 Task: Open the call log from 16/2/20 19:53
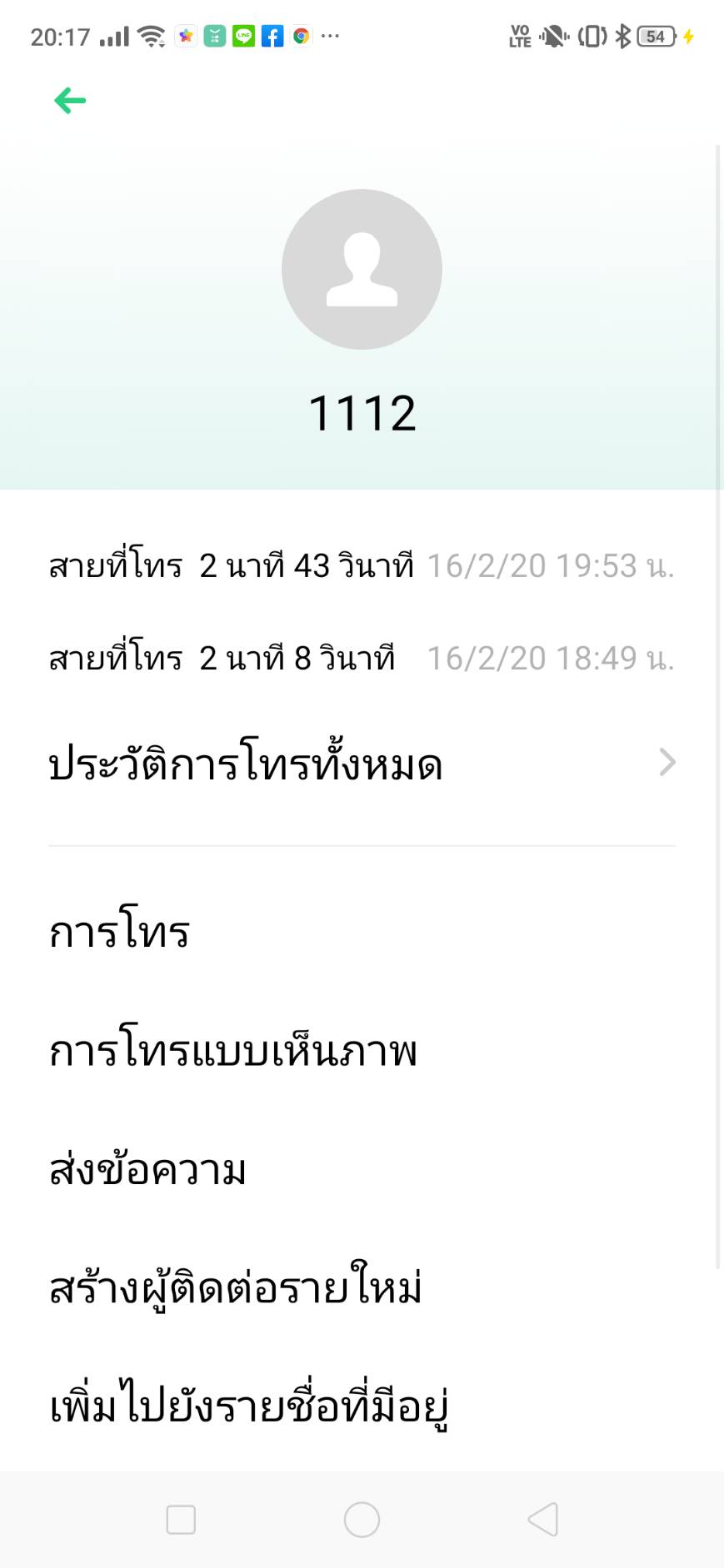(362, 566)
